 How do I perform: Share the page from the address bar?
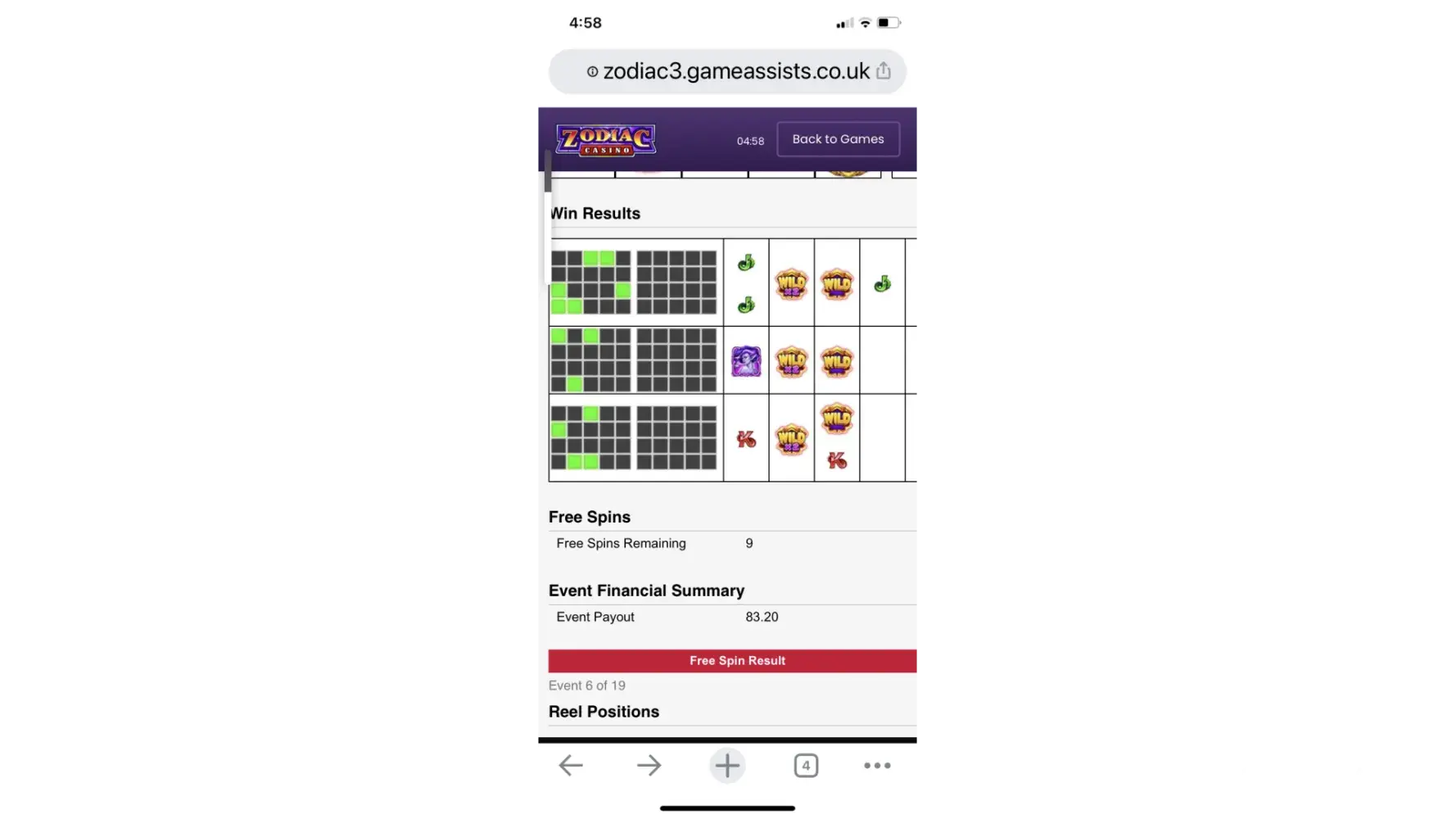(x=884, y=71)
